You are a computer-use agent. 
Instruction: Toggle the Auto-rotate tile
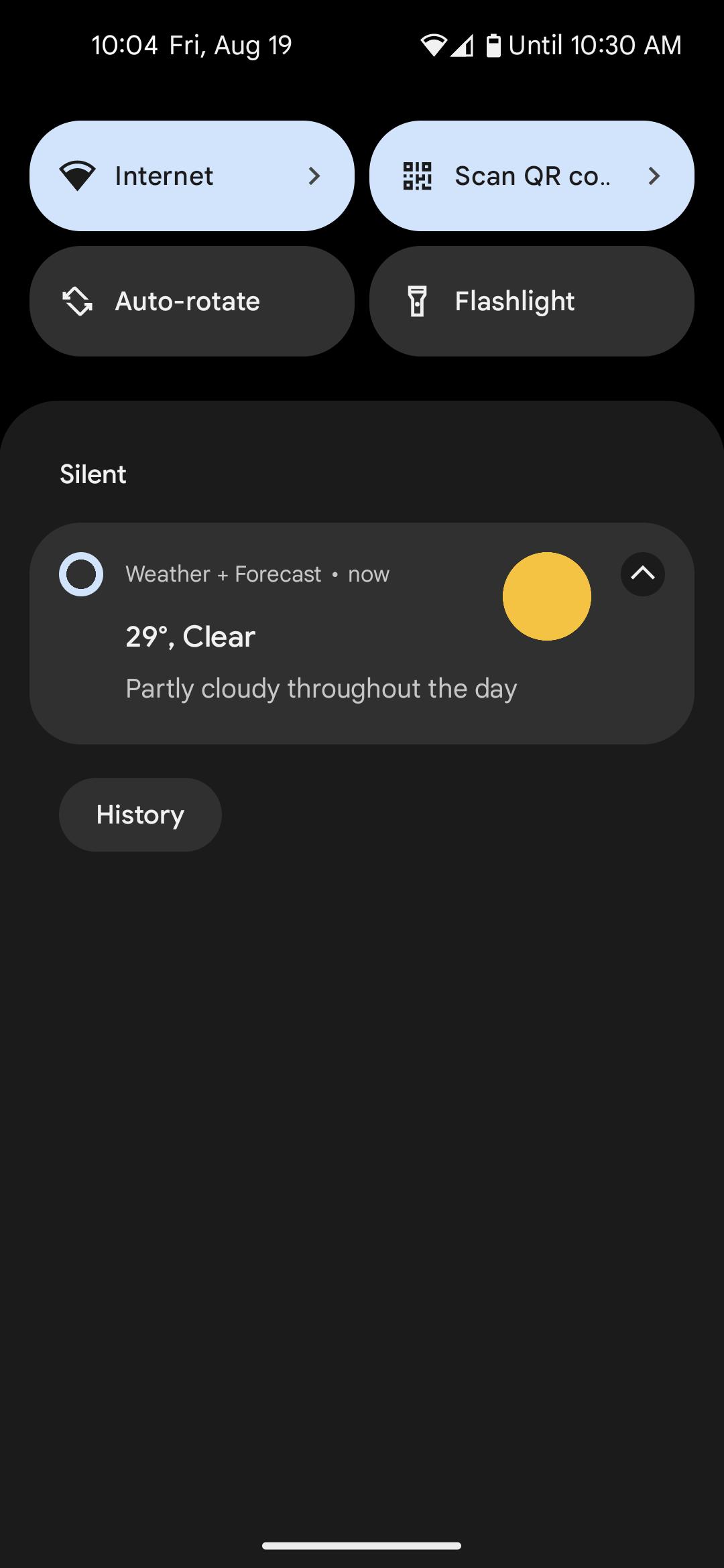[x=192, y=301]
